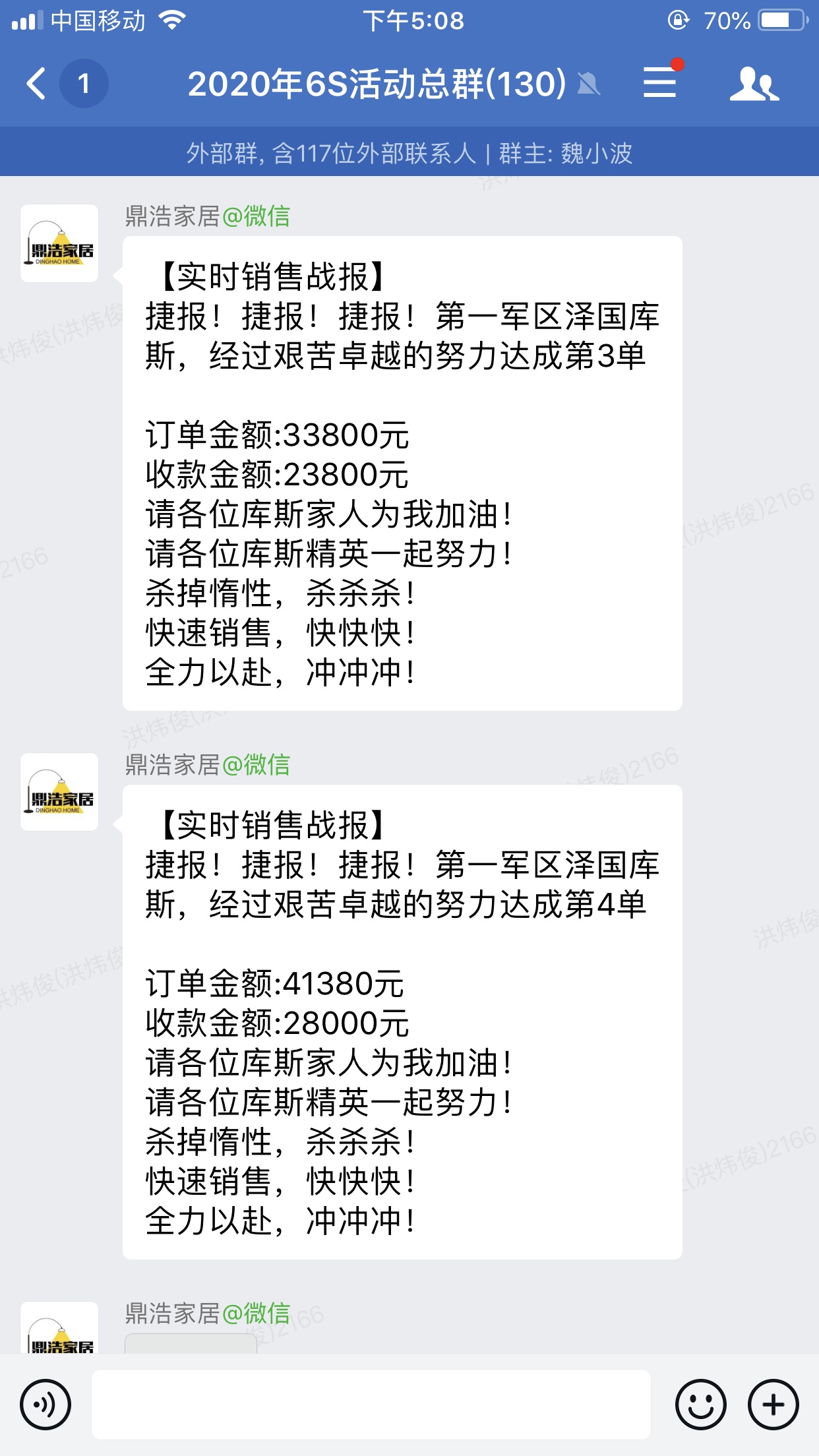819x1456 pixels.
Task: Open avatar of sender of 第3单 message
Action: (59, 243)
